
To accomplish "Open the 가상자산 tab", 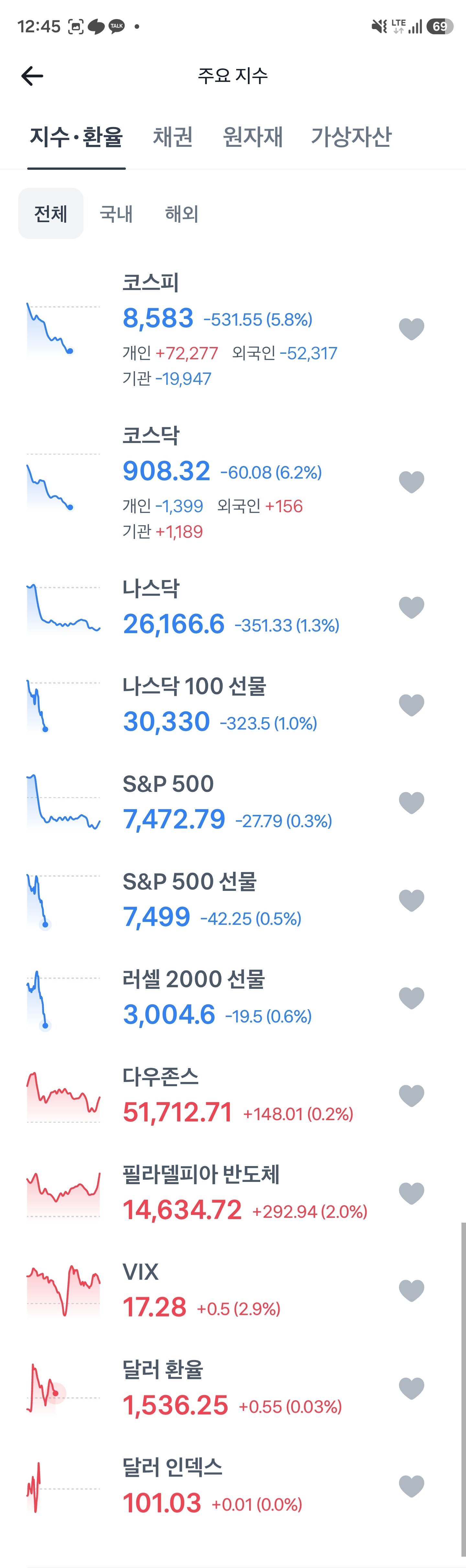I will click(x=351, y=136).
